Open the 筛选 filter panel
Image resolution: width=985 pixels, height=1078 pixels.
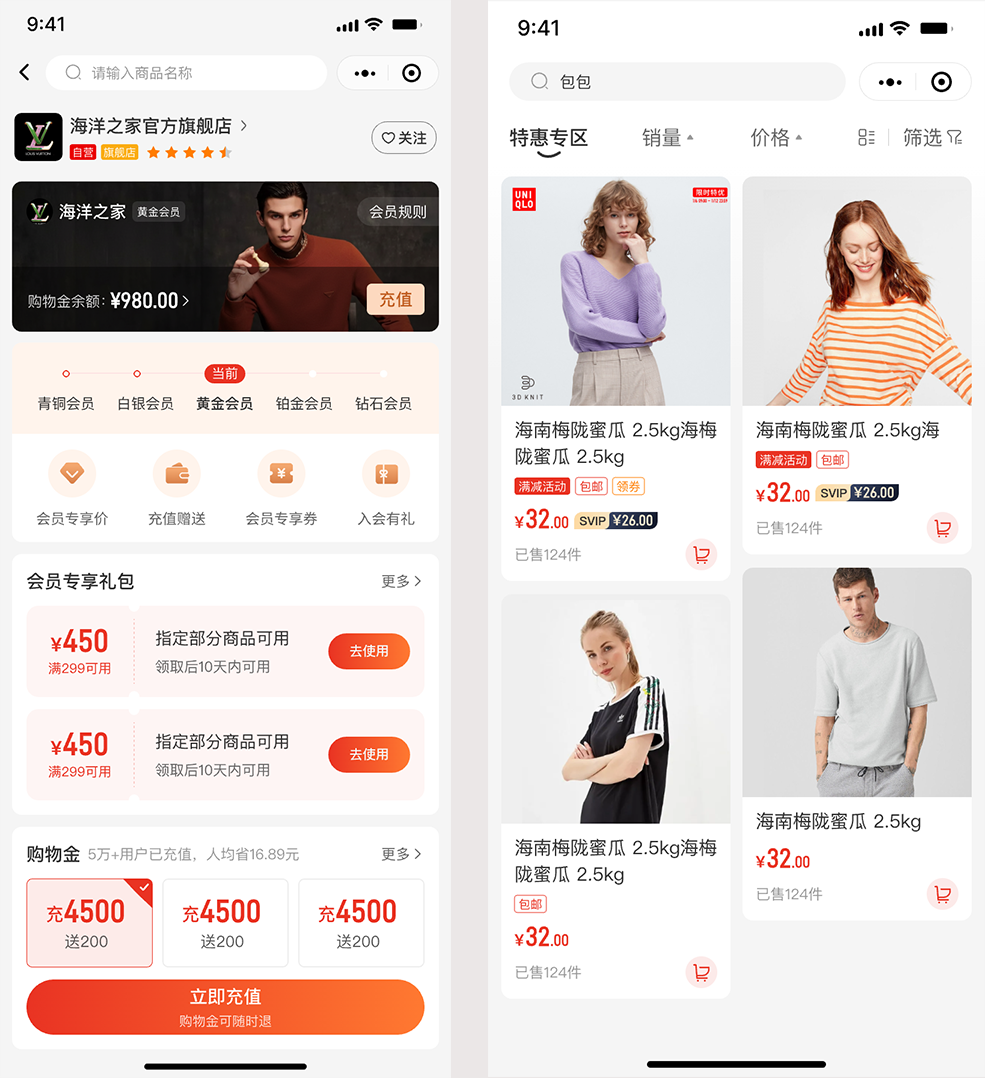pyautogui.click(x=932, y=138)
